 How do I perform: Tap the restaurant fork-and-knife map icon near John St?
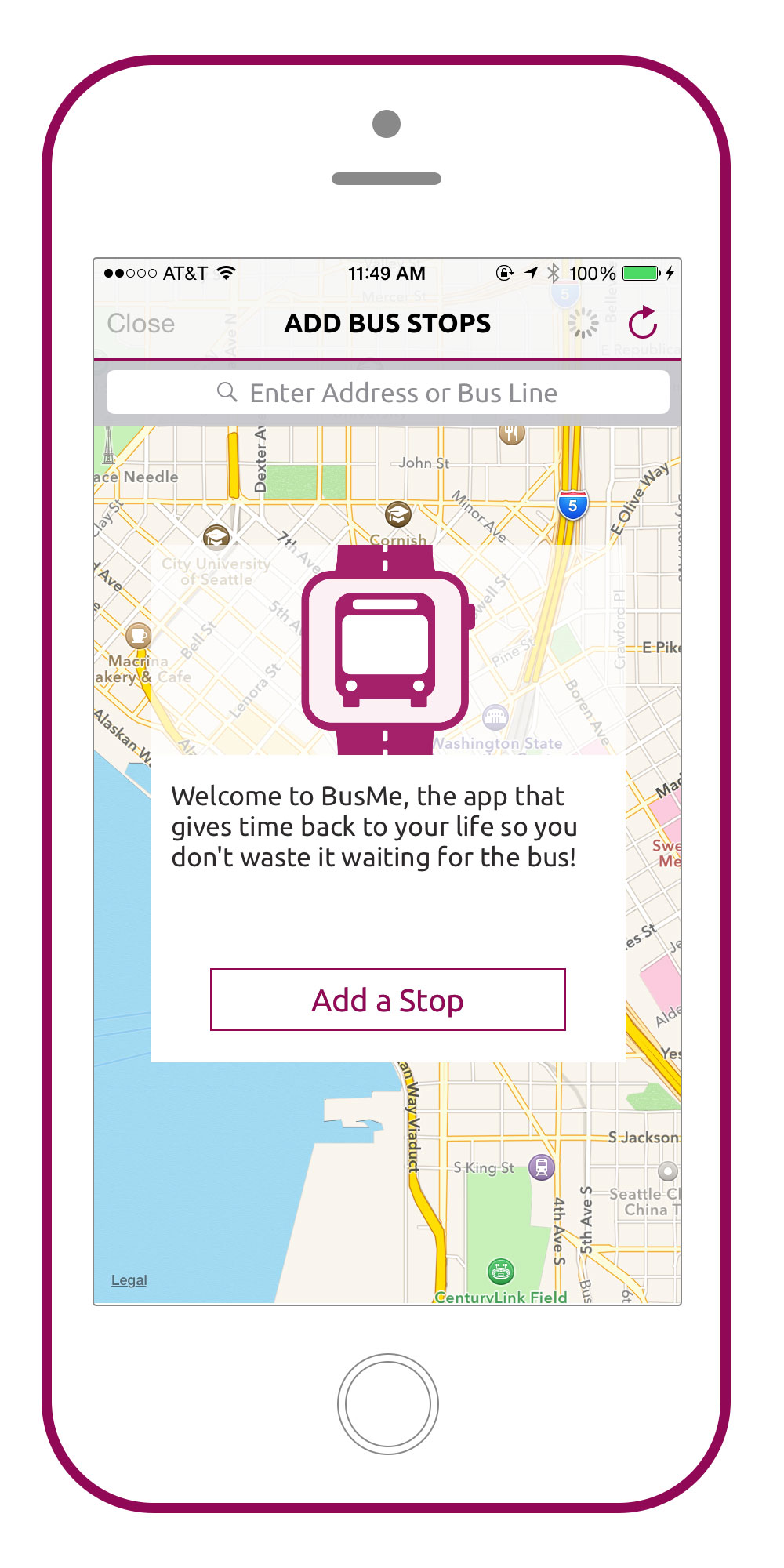(x=511, y=434)
